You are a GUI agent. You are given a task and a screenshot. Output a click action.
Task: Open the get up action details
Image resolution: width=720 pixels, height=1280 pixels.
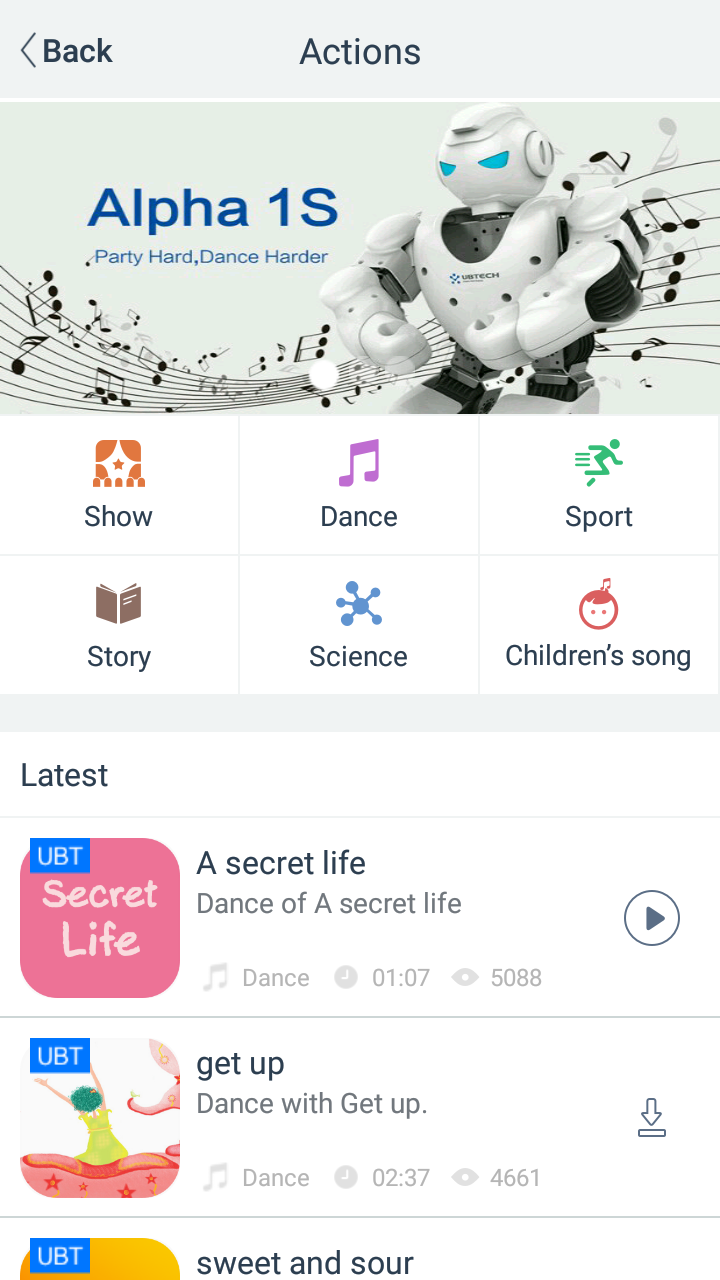click(360, 1118)
